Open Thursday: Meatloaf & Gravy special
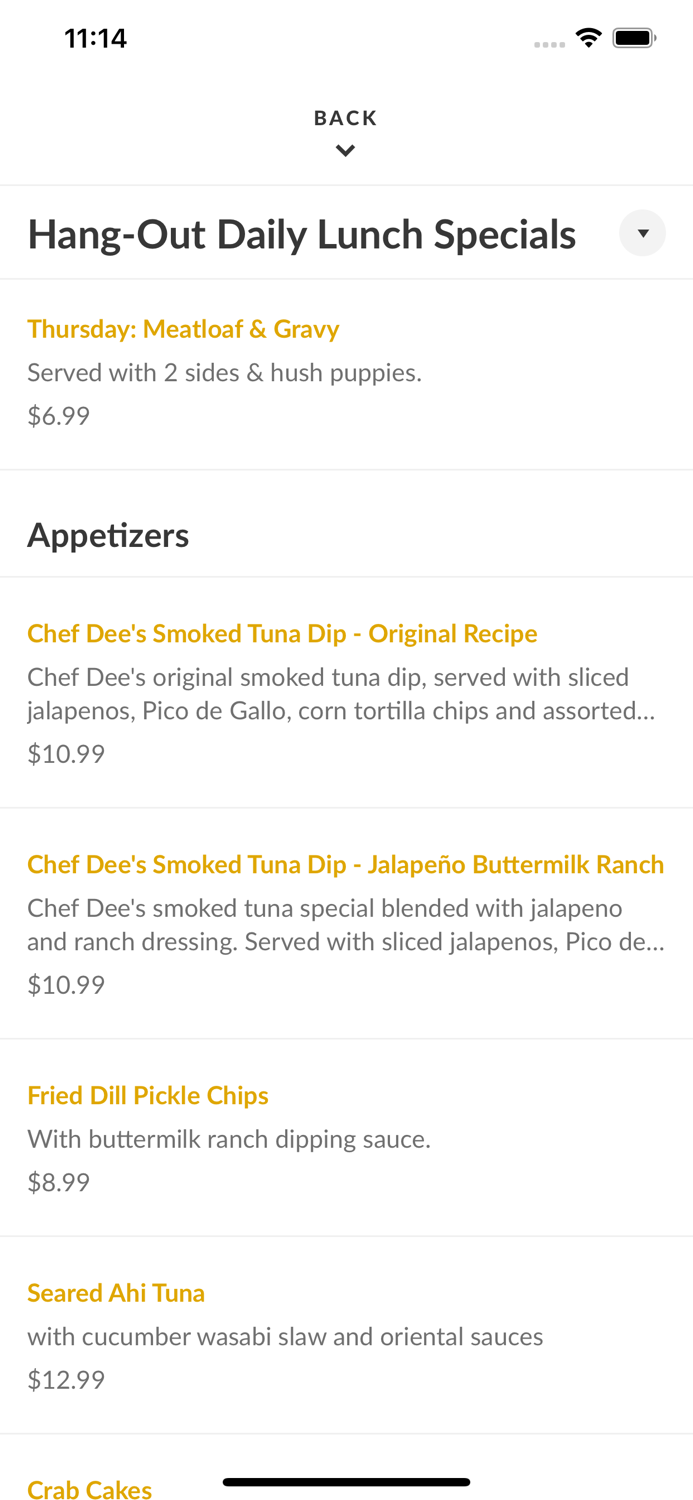Screen dimensions: 693x1500 (183, 329)
